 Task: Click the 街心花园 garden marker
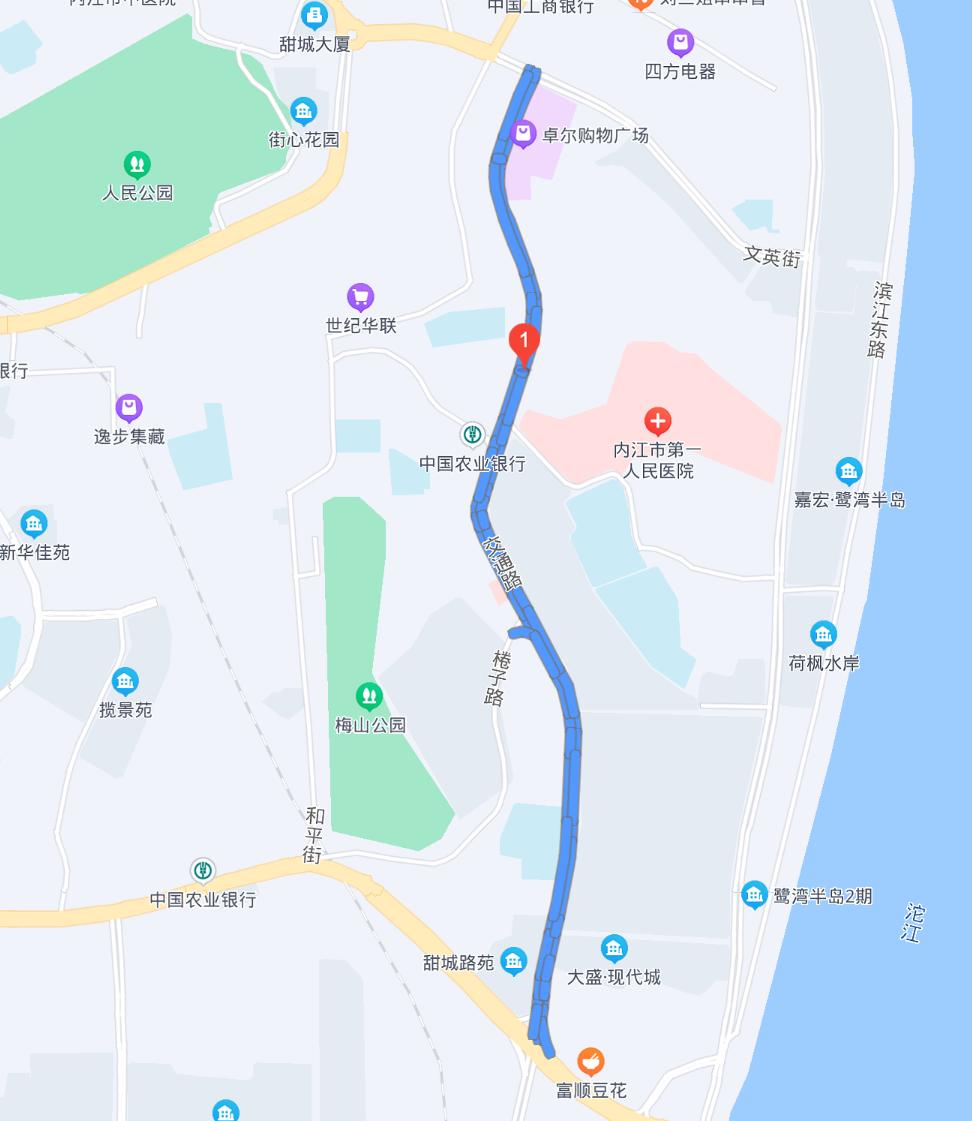[302, 113]
